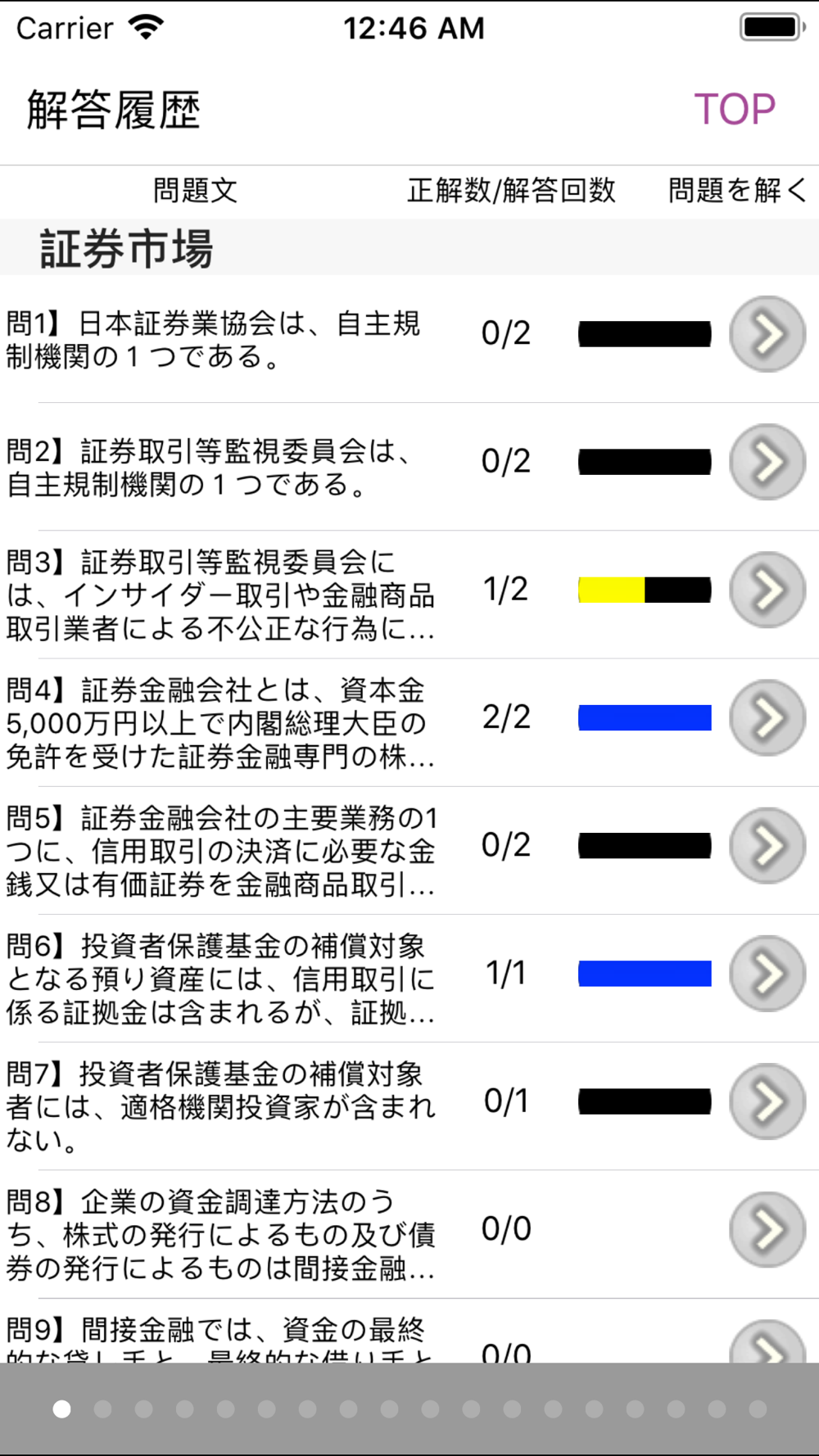Viewport: 819px width, 1456px height.
Task: Open question 問2 arrow button
Action: point(767,462)
